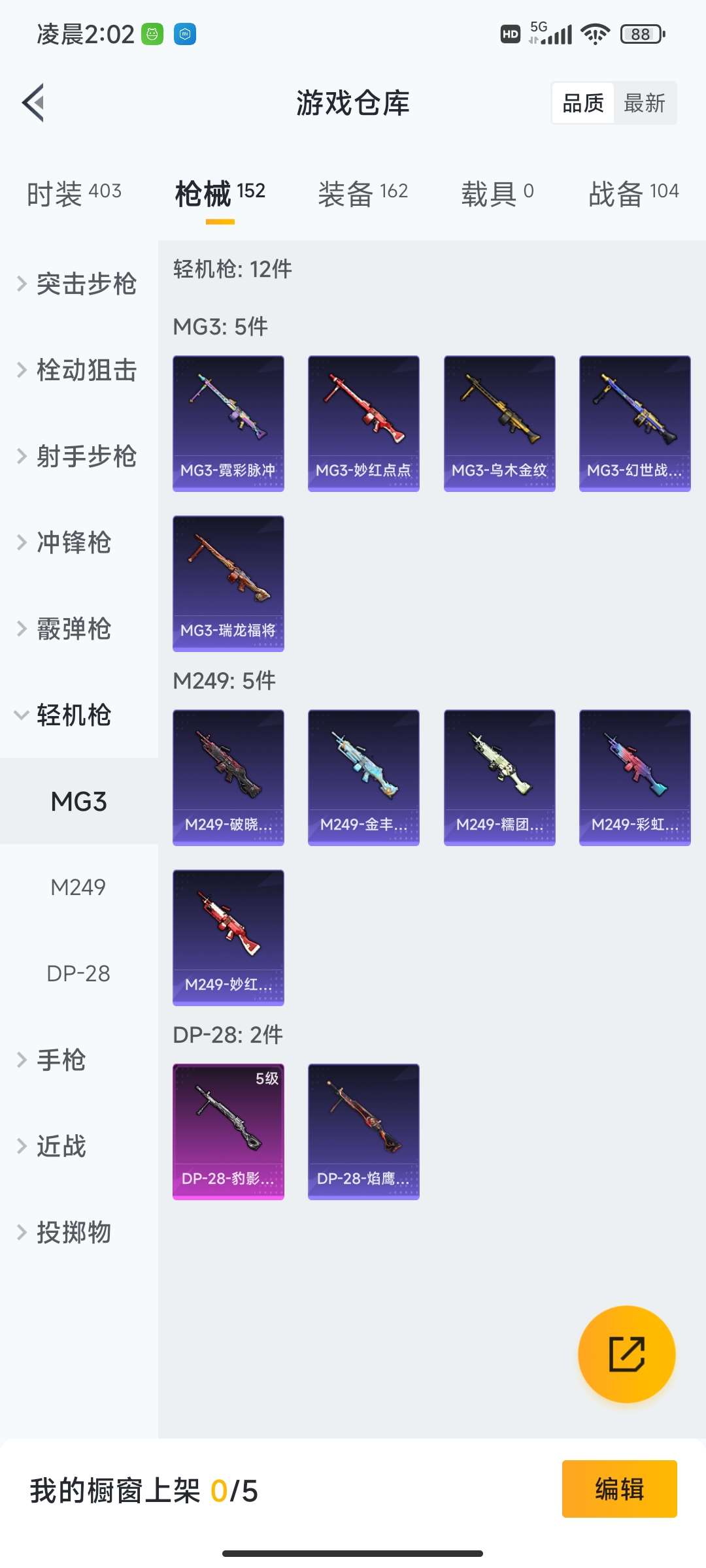View the M249-破晓 skin
Screen dimensions: 706x1568
[x=228, y=777]
